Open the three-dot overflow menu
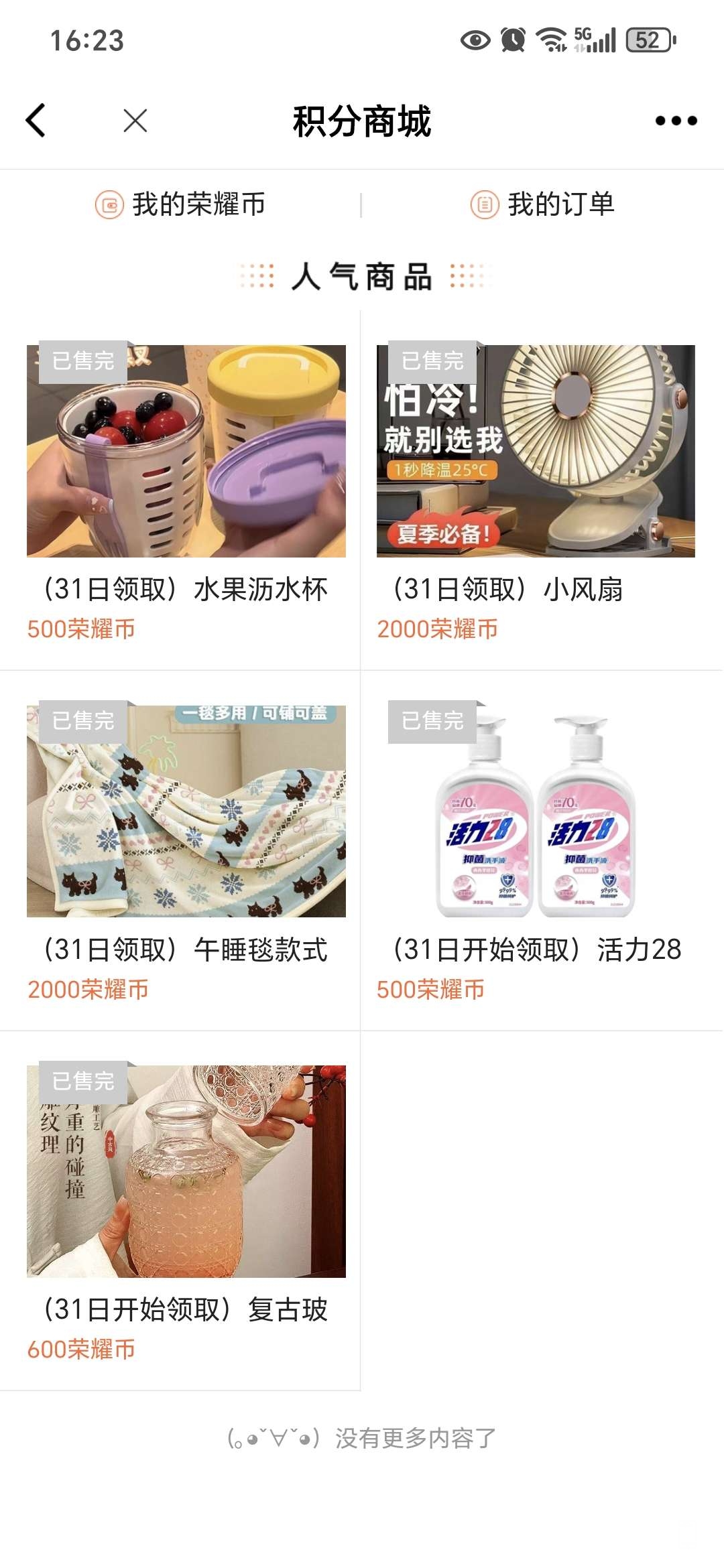The image size is (724, 1568). point(676,121)
